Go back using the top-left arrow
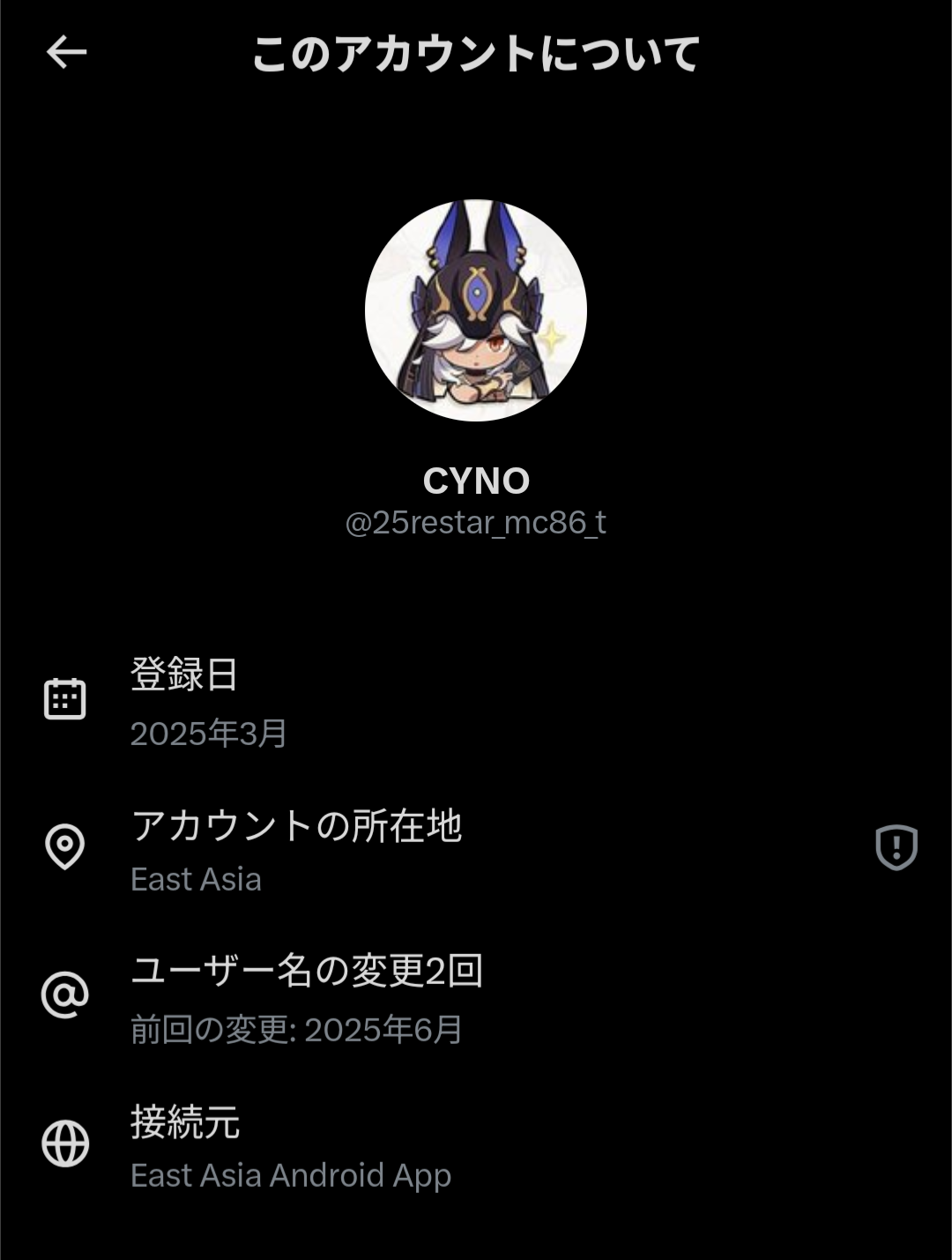Screen dimensions: 952x1260 click(66, 53)
